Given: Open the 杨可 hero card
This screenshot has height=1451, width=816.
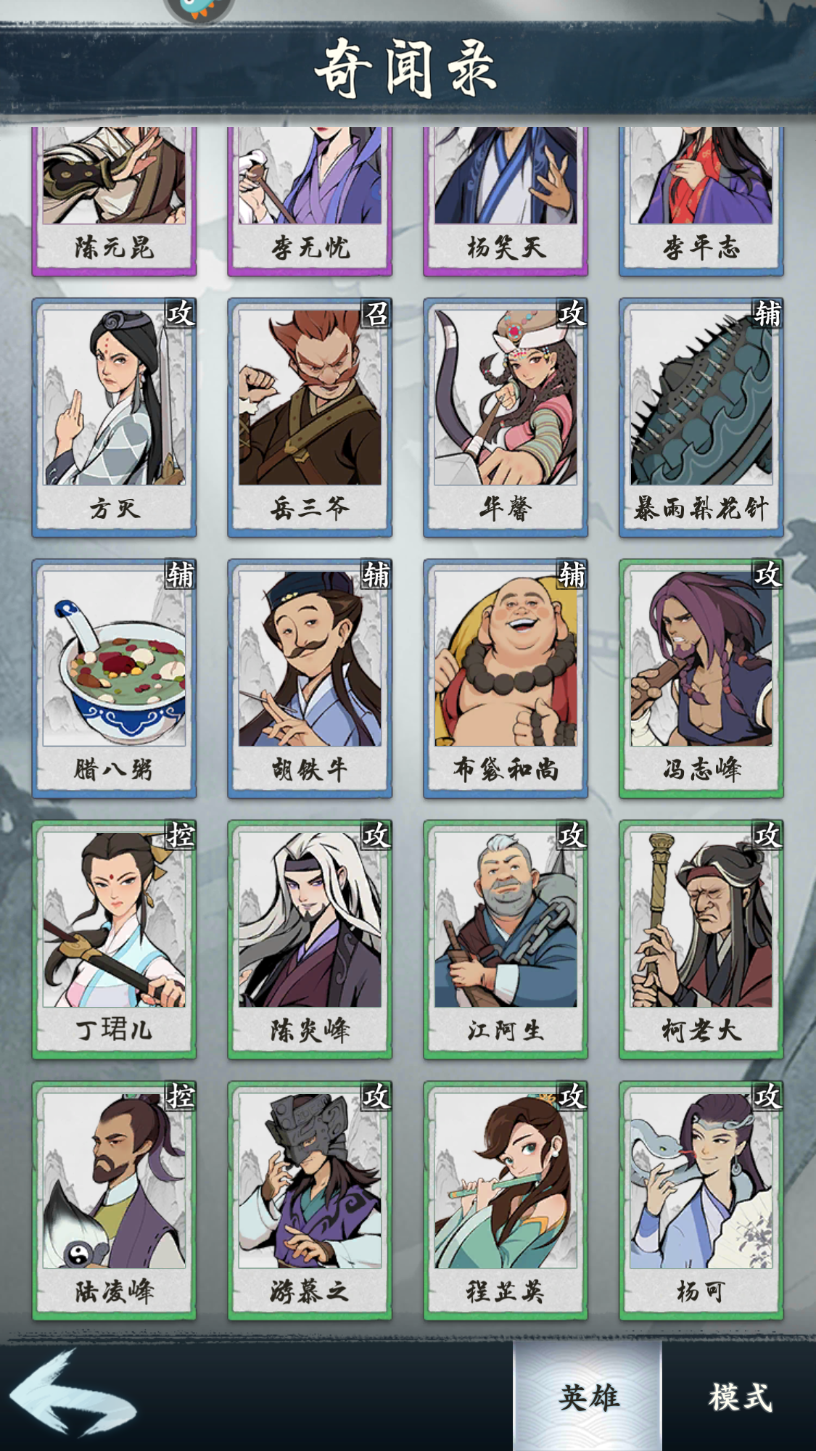Looking at the screenshot, I should (701, 1199).
